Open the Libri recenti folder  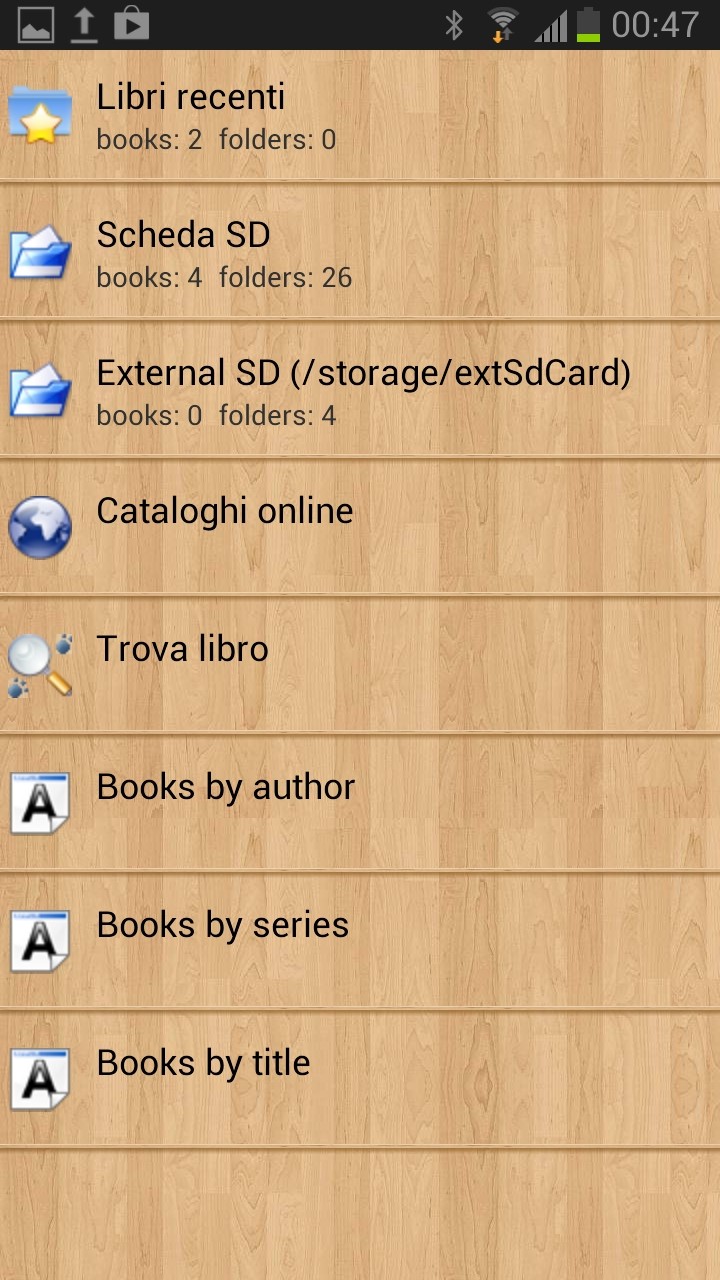click(190, 116)
